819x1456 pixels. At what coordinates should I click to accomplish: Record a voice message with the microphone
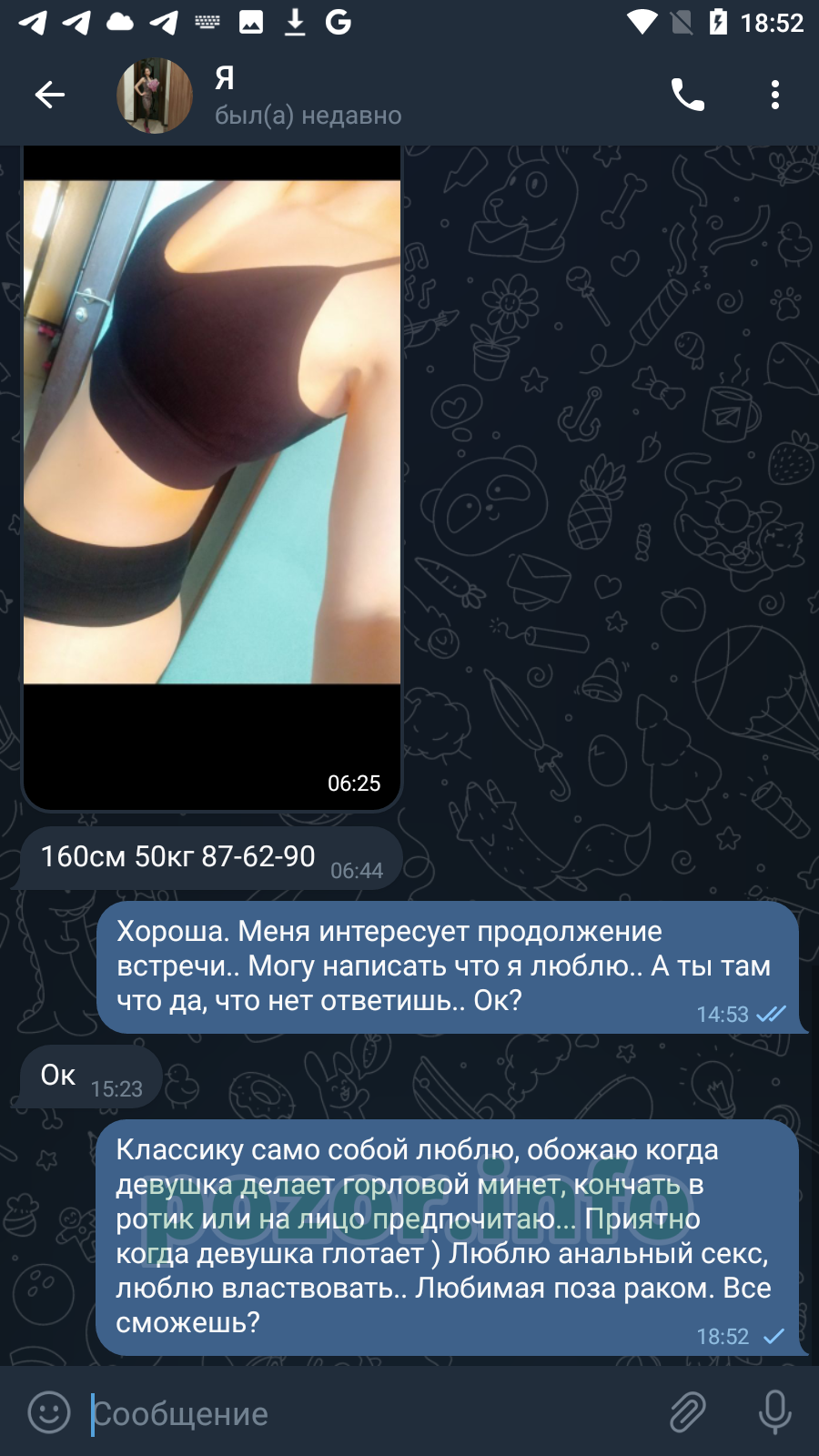[775, 1412]
